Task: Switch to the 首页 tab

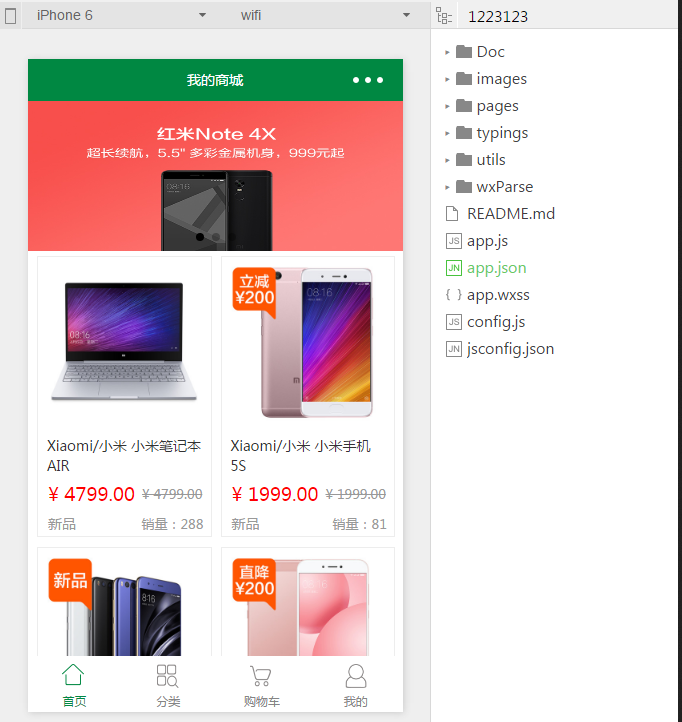Action: click(x=74, y=685)
